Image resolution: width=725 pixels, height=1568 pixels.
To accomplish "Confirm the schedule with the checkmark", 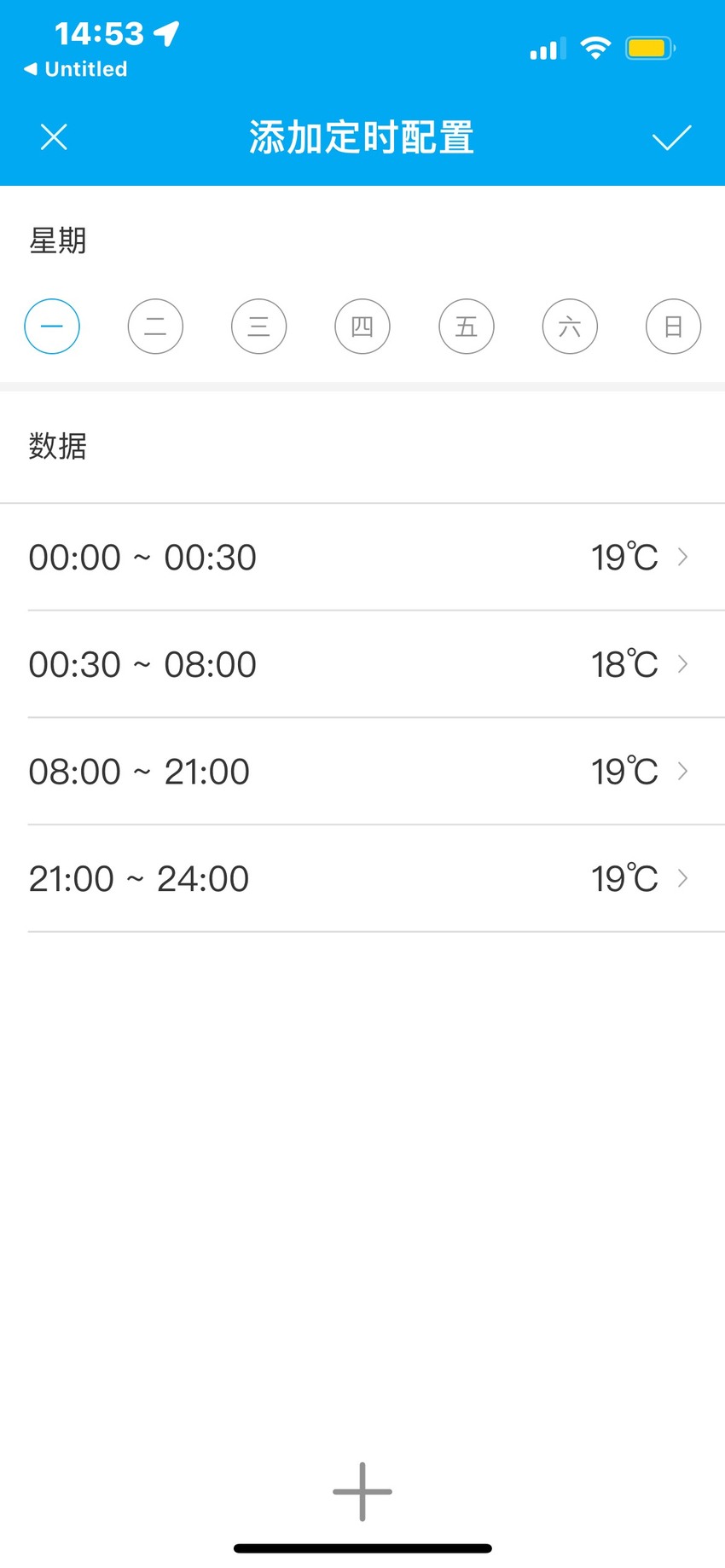I will [x=671, y=137].
